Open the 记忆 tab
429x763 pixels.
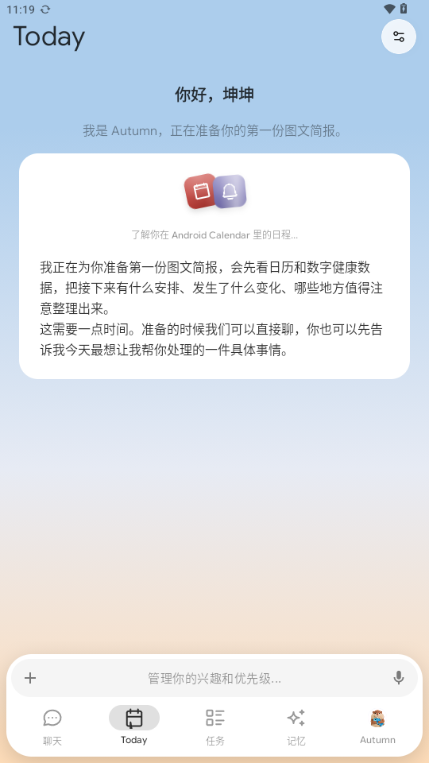[x=296, y=727]
